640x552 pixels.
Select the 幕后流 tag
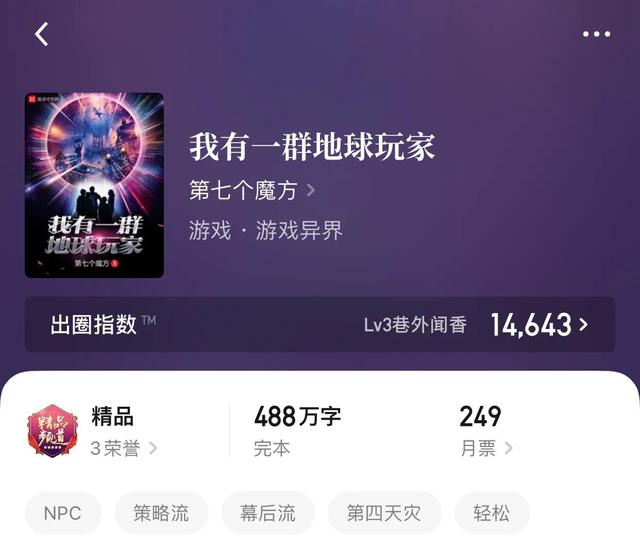coord(268,513)
